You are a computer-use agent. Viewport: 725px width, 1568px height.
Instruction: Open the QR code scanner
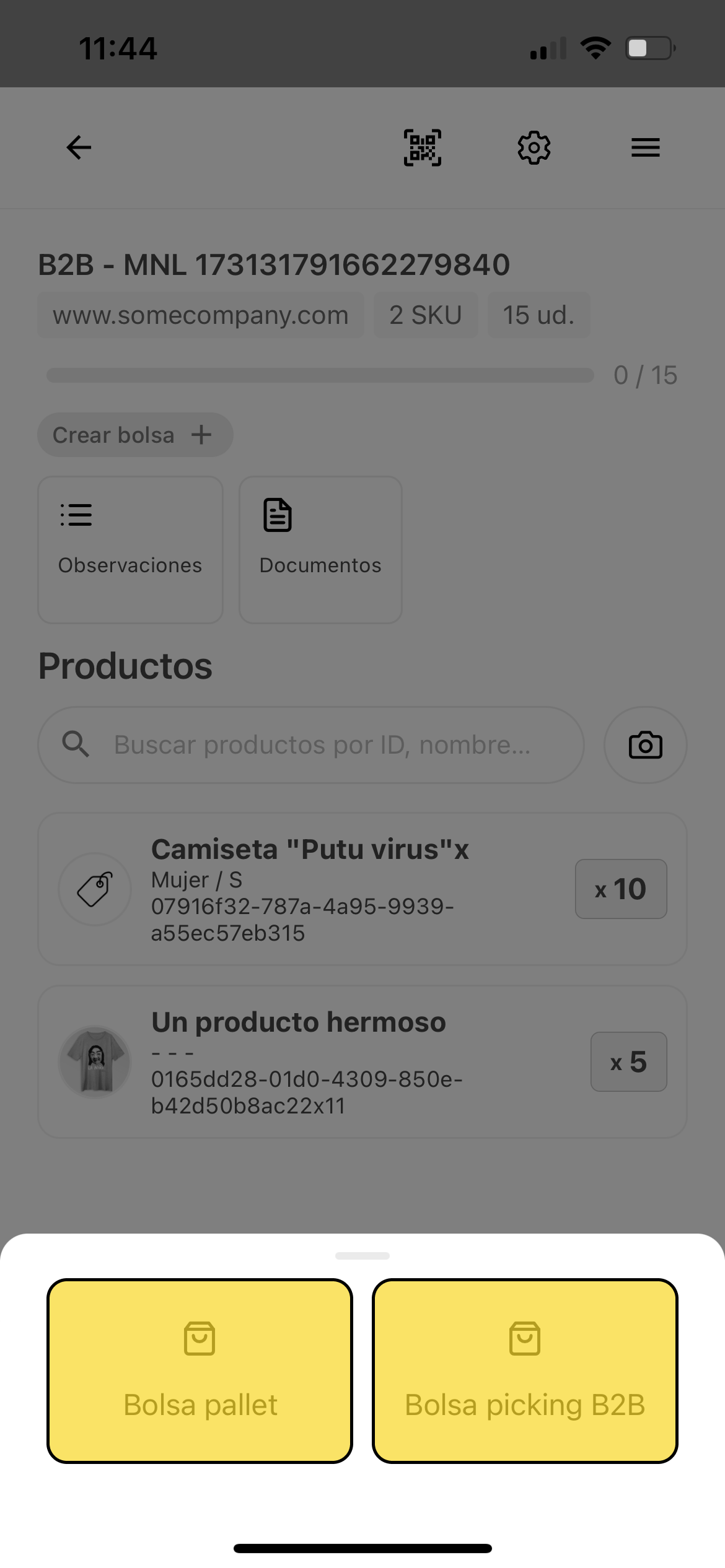[x=423, y=147]
